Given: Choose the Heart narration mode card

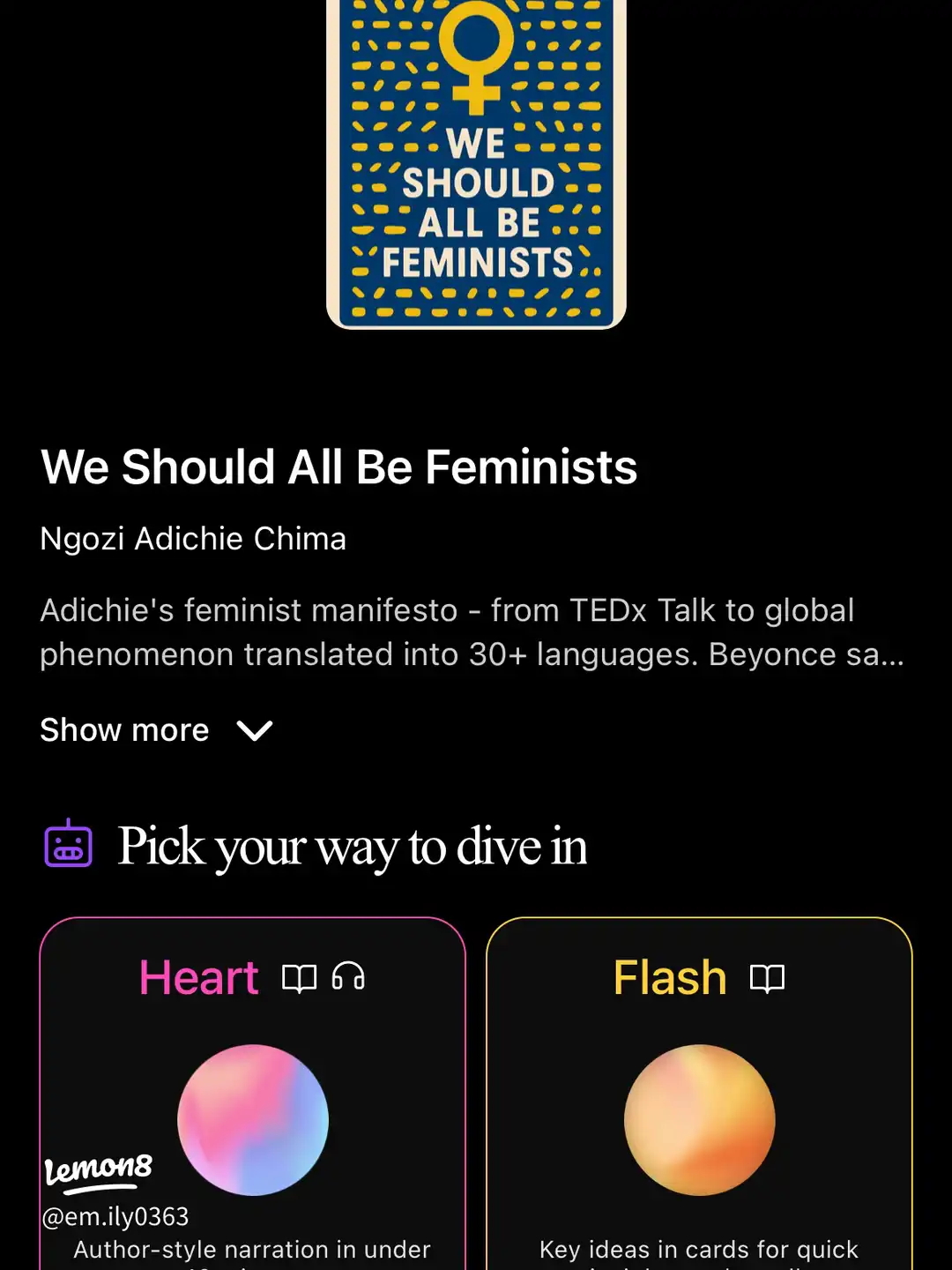Looking at the screenshot, I should (x=253, y=1094).
